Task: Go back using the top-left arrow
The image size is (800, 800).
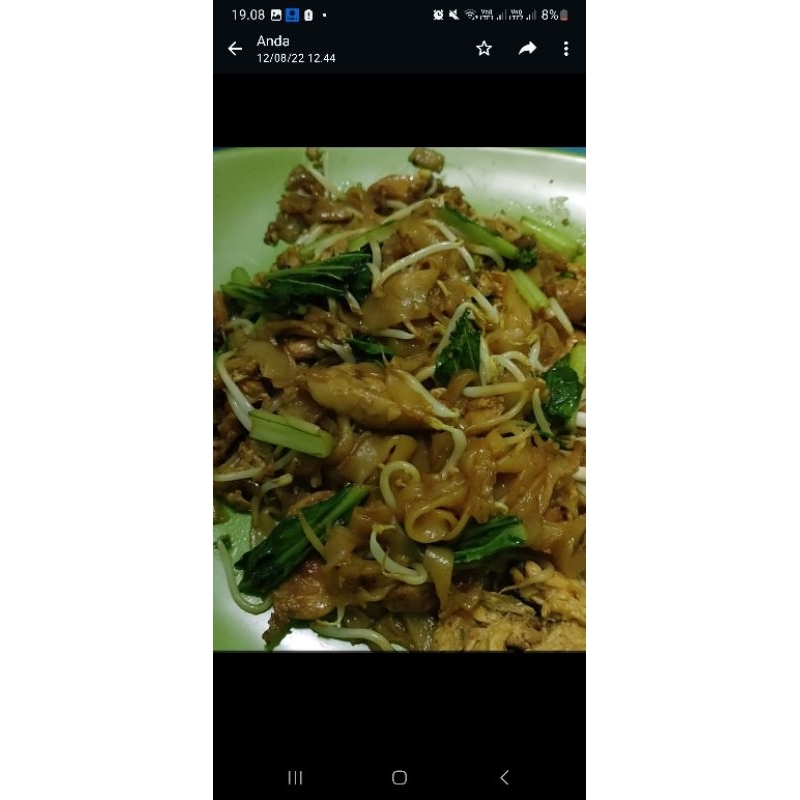Action: coord(235,49)
